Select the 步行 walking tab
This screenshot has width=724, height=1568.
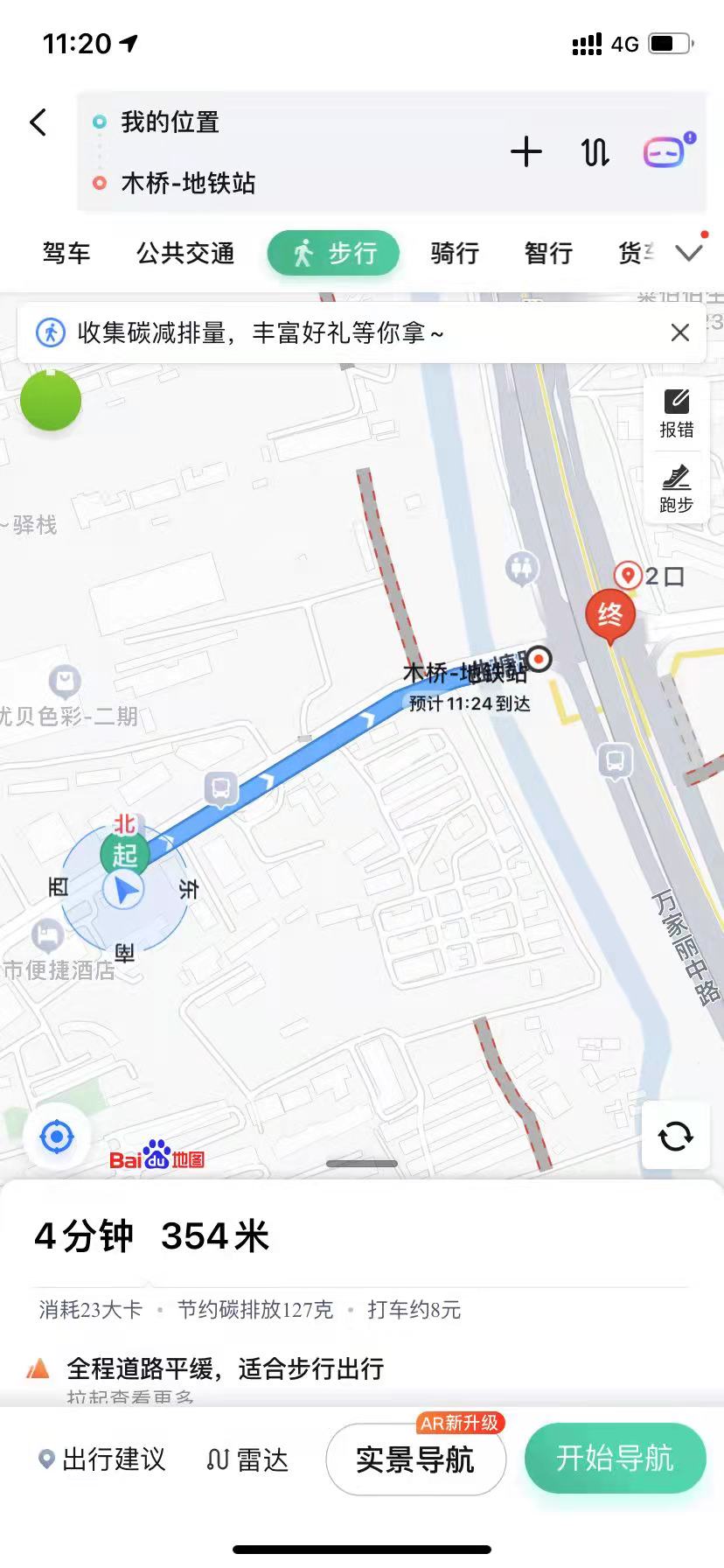[x=333, y=253]
